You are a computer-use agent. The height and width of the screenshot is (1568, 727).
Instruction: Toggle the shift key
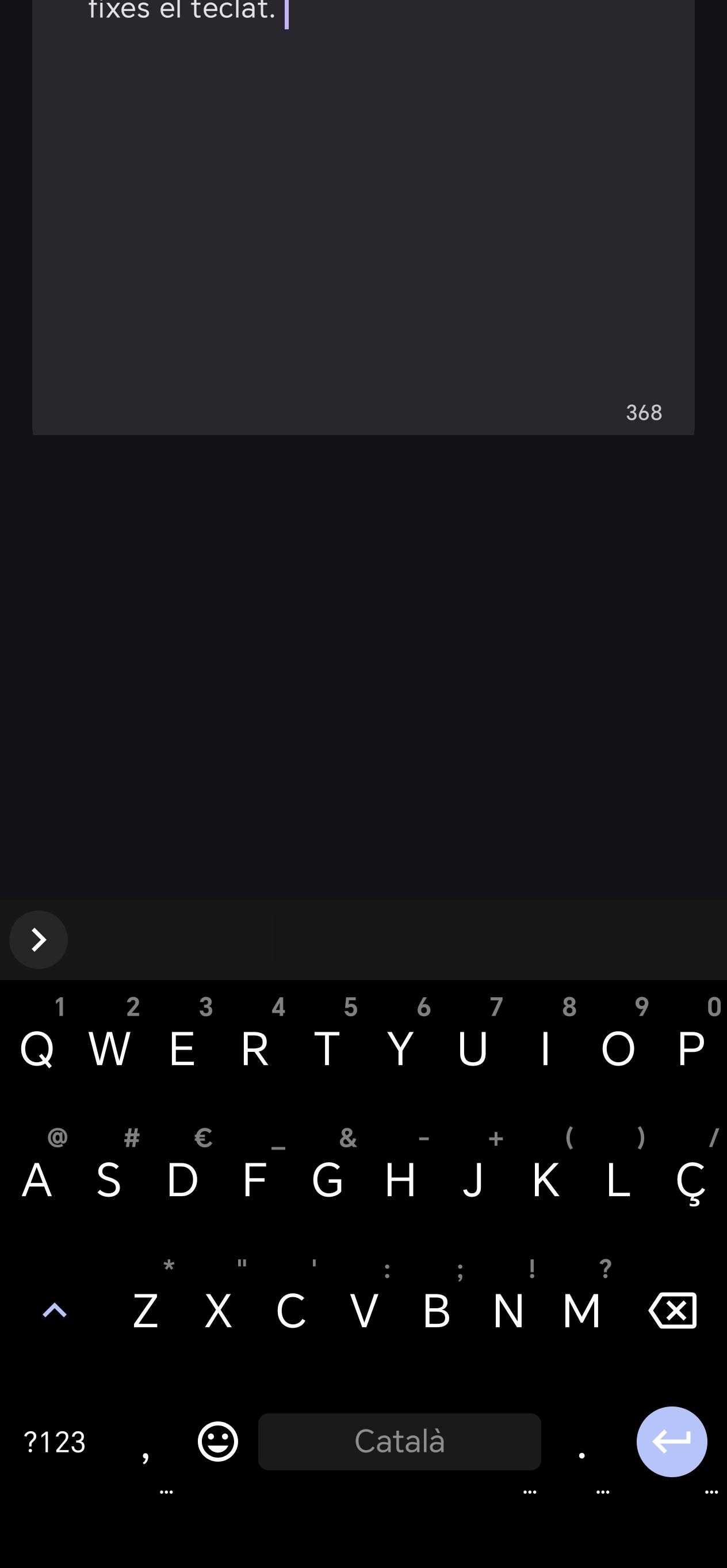click(x=54, y=1310)
